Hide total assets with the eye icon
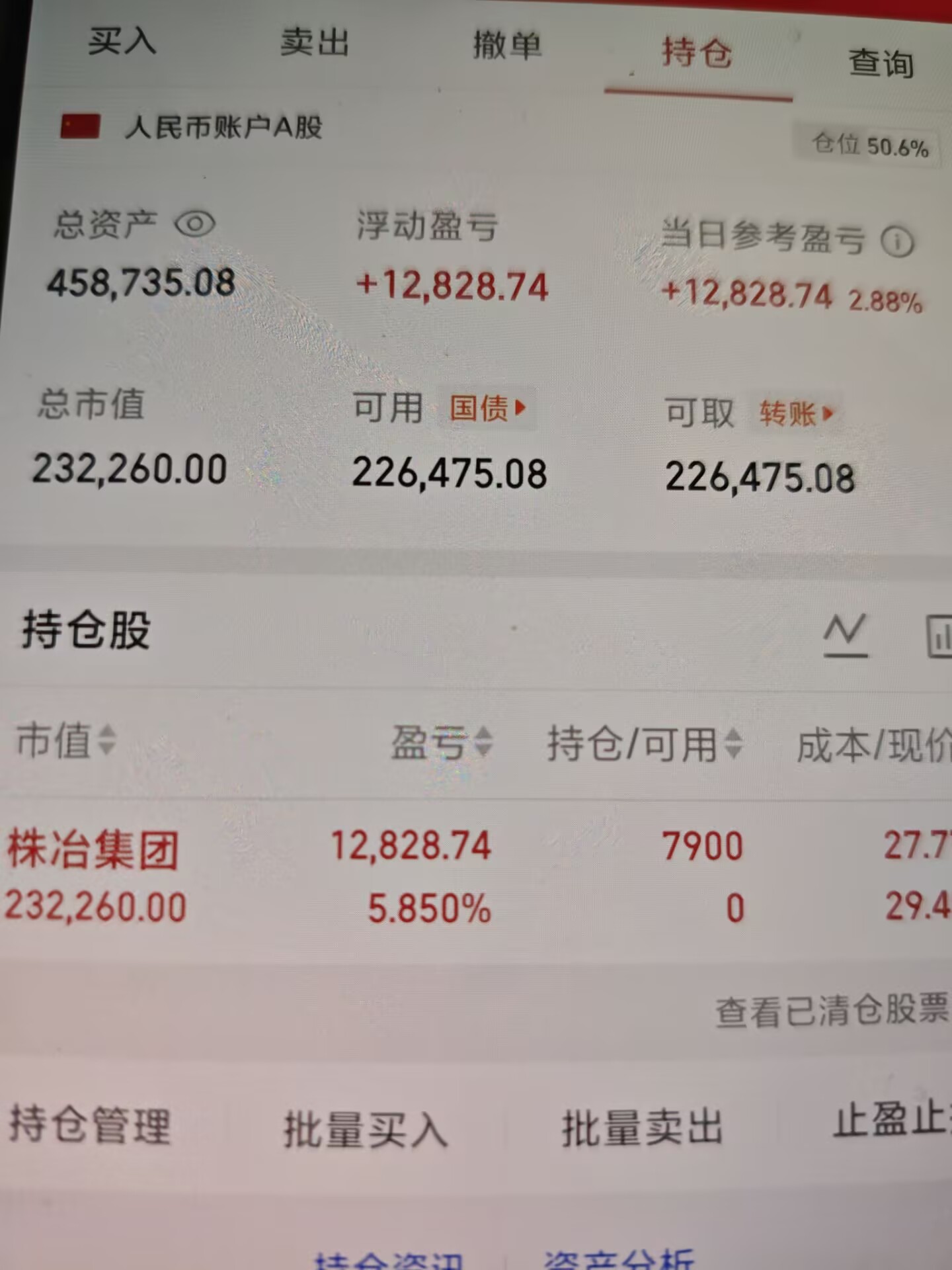 [194, 224]
